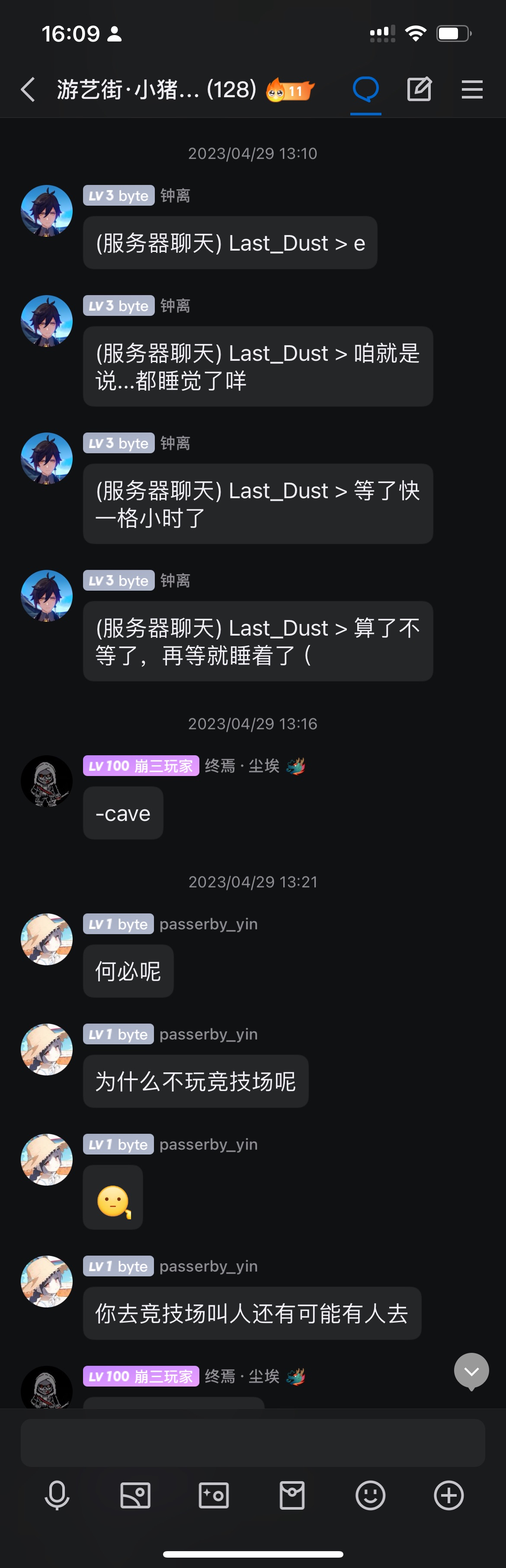Tap the group level 11 flame badge
Screen dimensions: 506x1568
coord(290,91)
